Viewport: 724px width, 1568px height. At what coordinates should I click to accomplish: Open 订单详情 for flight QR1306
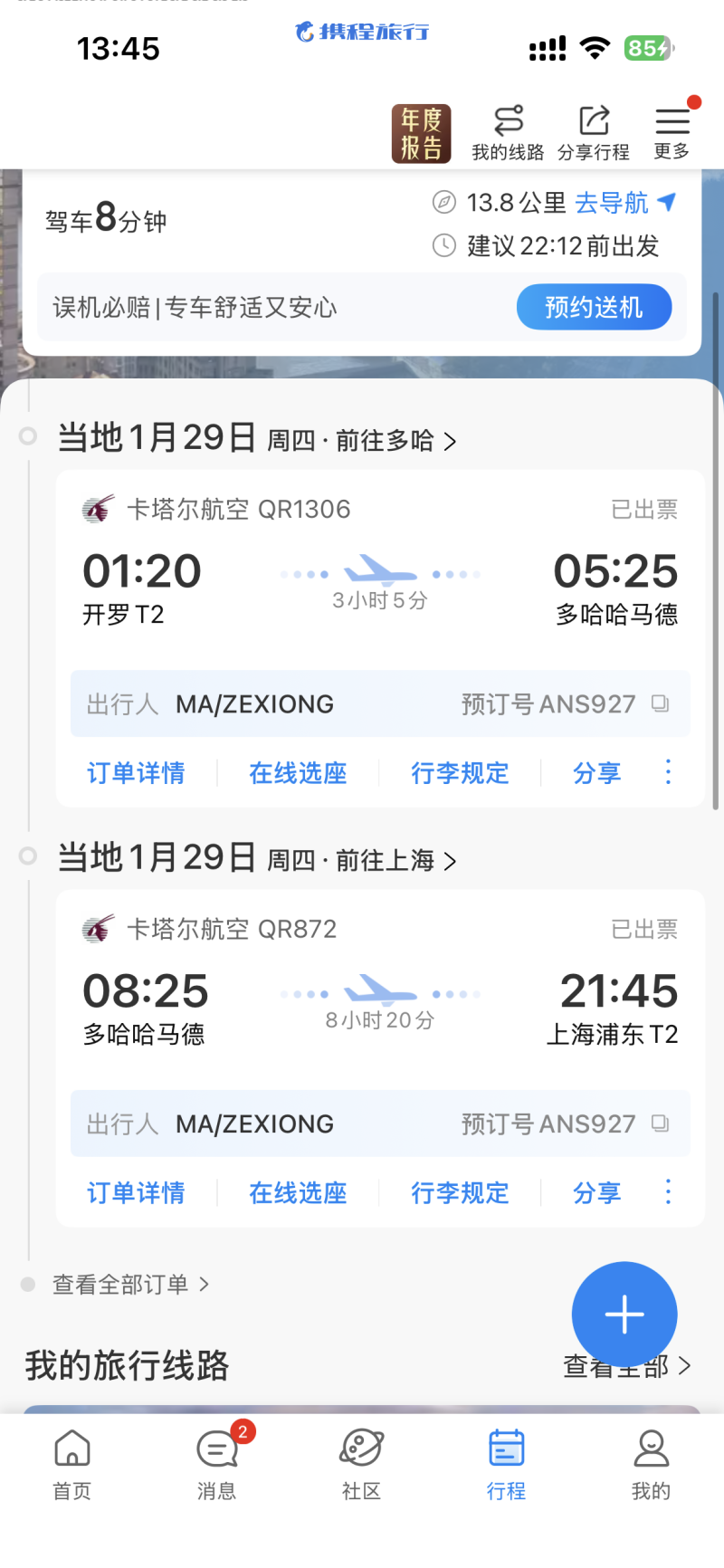[136, 773]
